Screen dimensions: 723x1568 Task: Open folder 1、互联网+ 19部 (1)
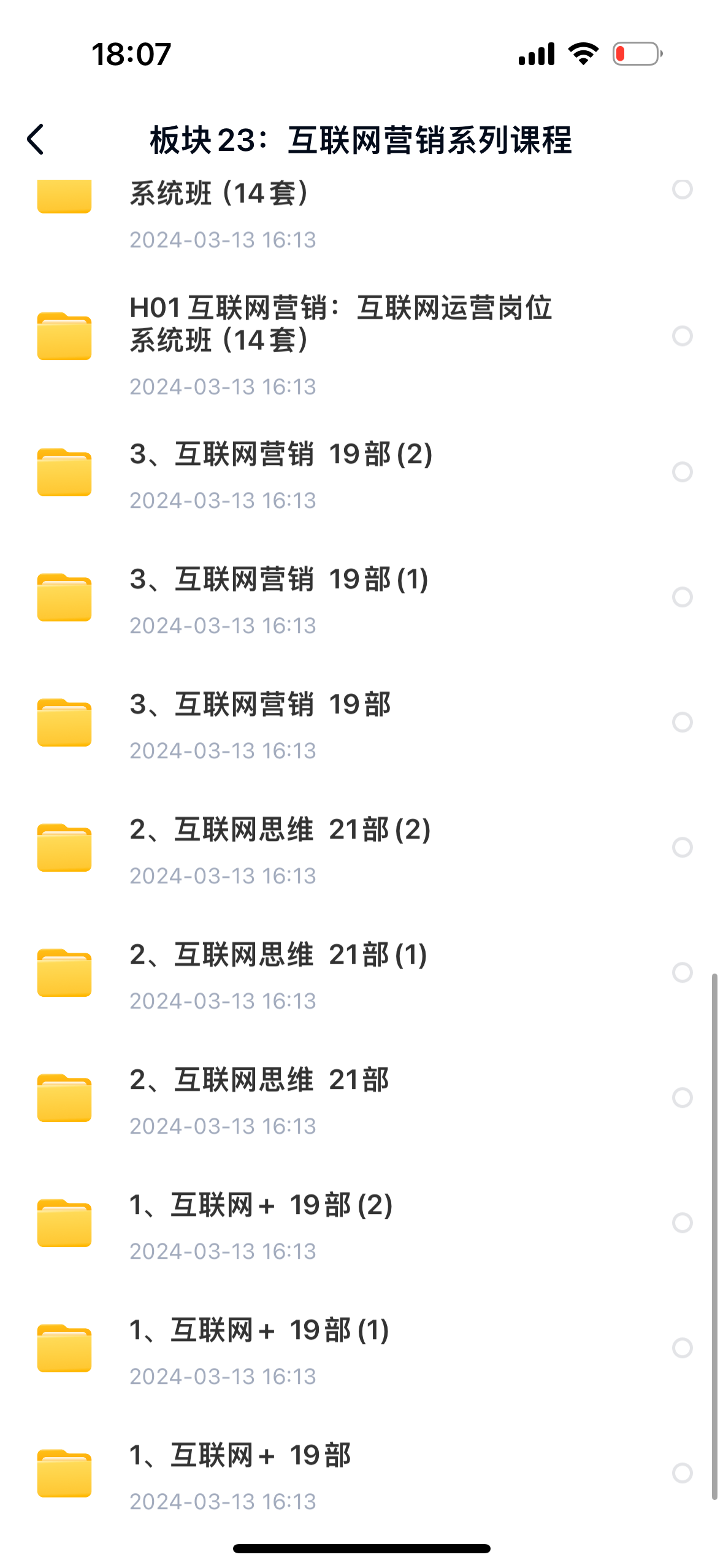pyautogui.click(x=259, y=1331)
